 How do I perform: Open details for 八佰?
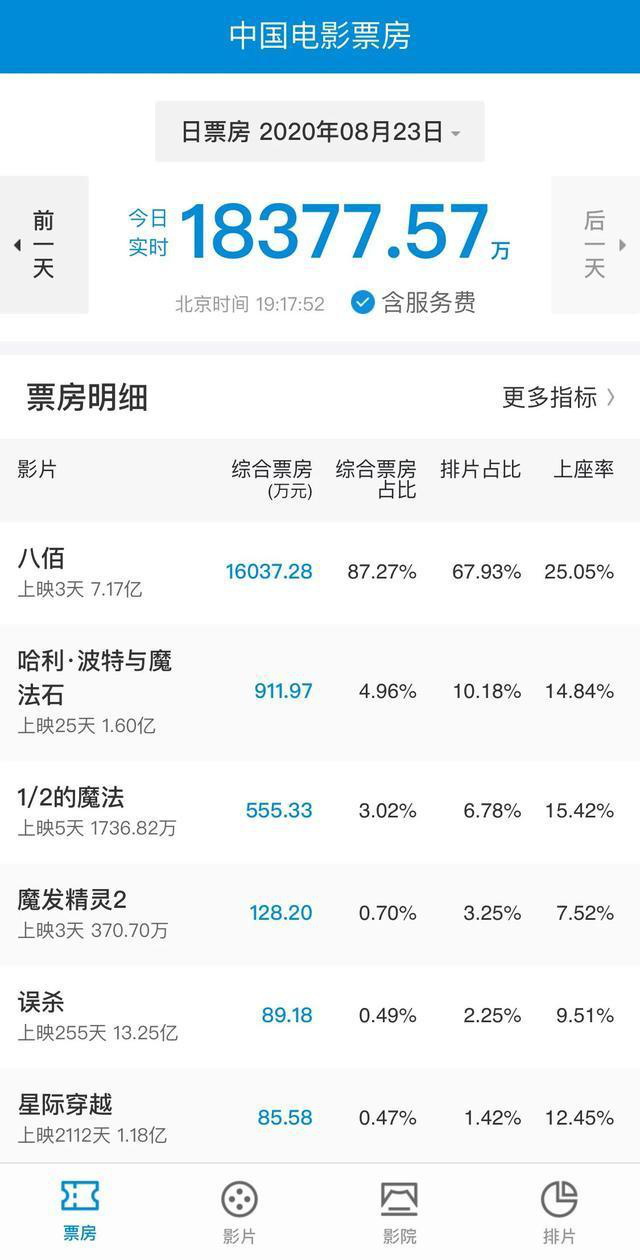click(x=320, y=572)
